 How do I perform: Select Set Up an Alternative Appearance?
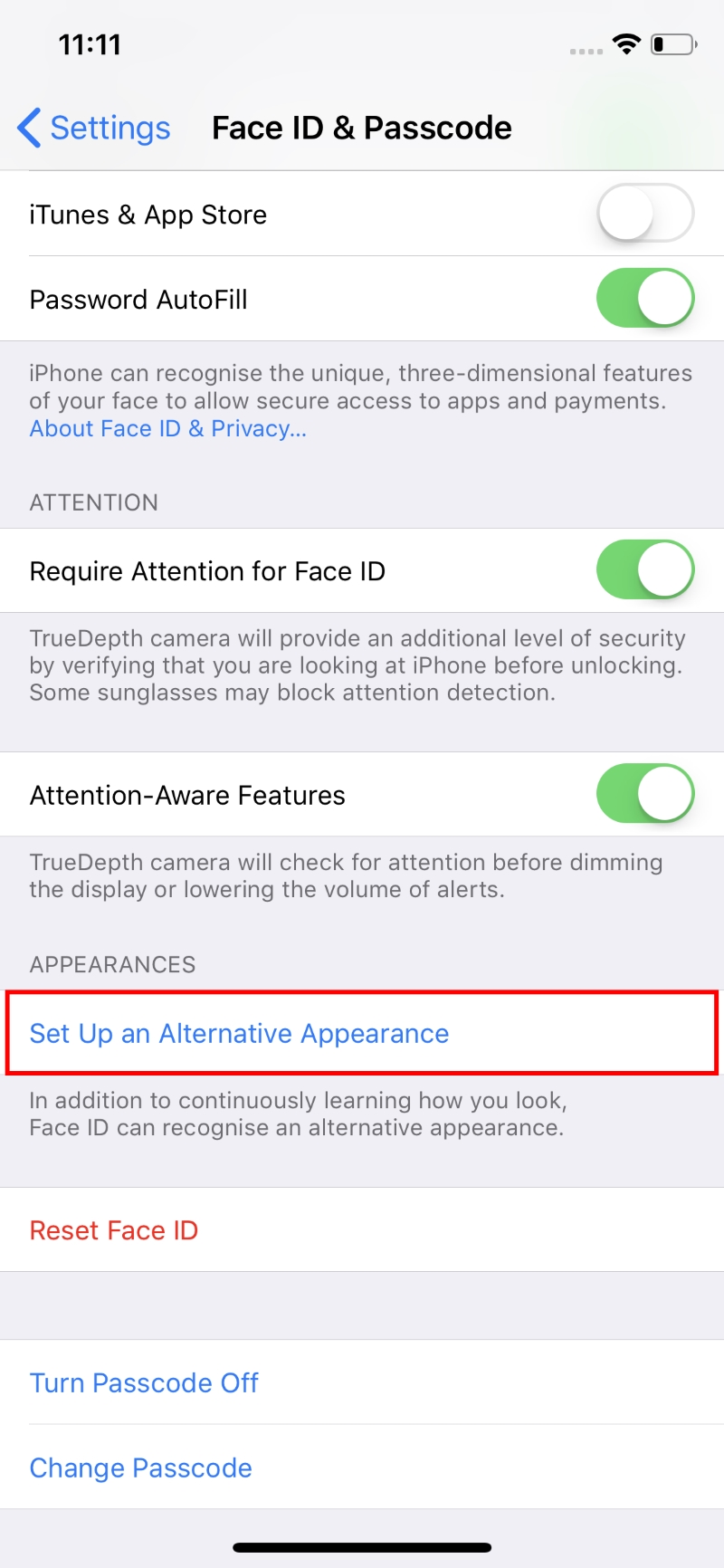[x=240, y=1033]
